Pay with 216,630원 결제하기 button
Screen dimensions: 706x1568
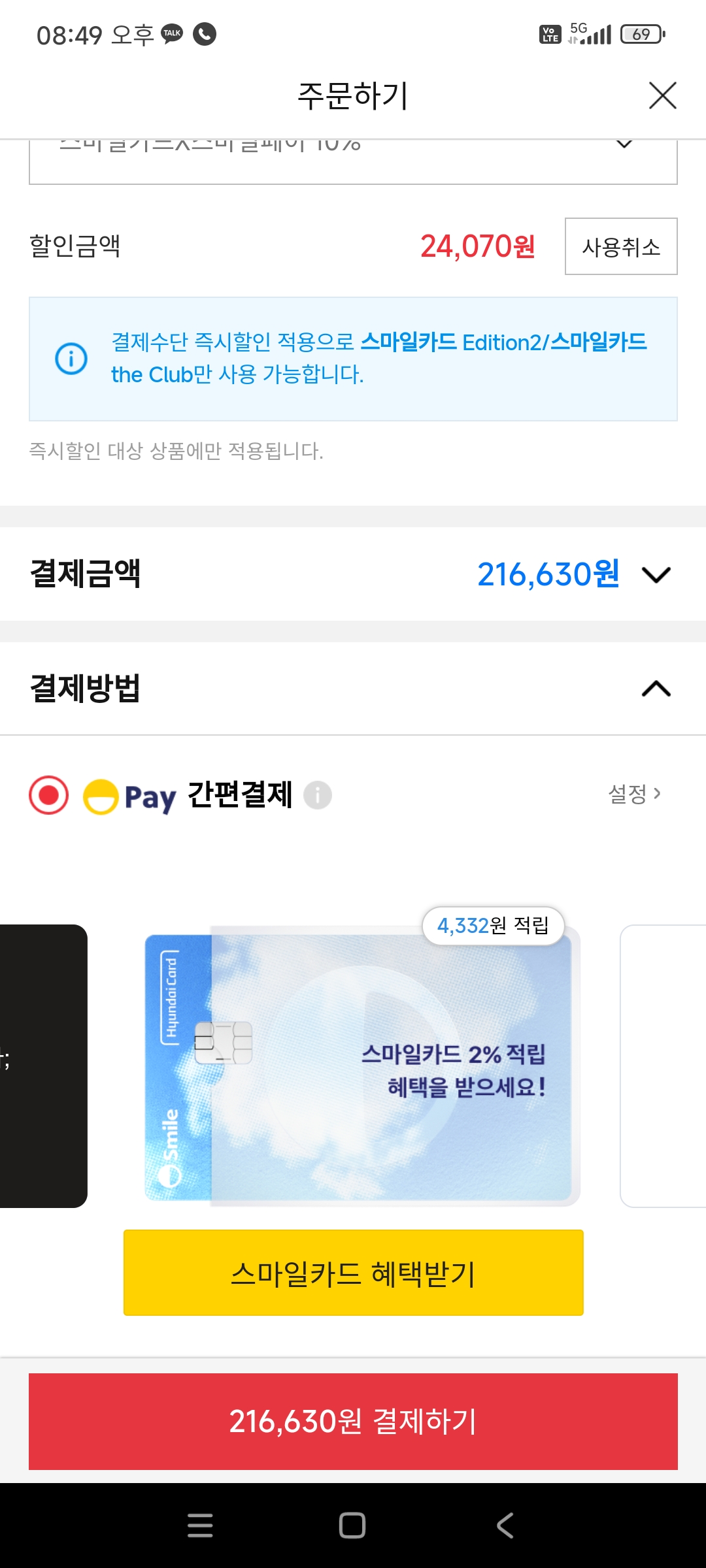point(353,1422)
